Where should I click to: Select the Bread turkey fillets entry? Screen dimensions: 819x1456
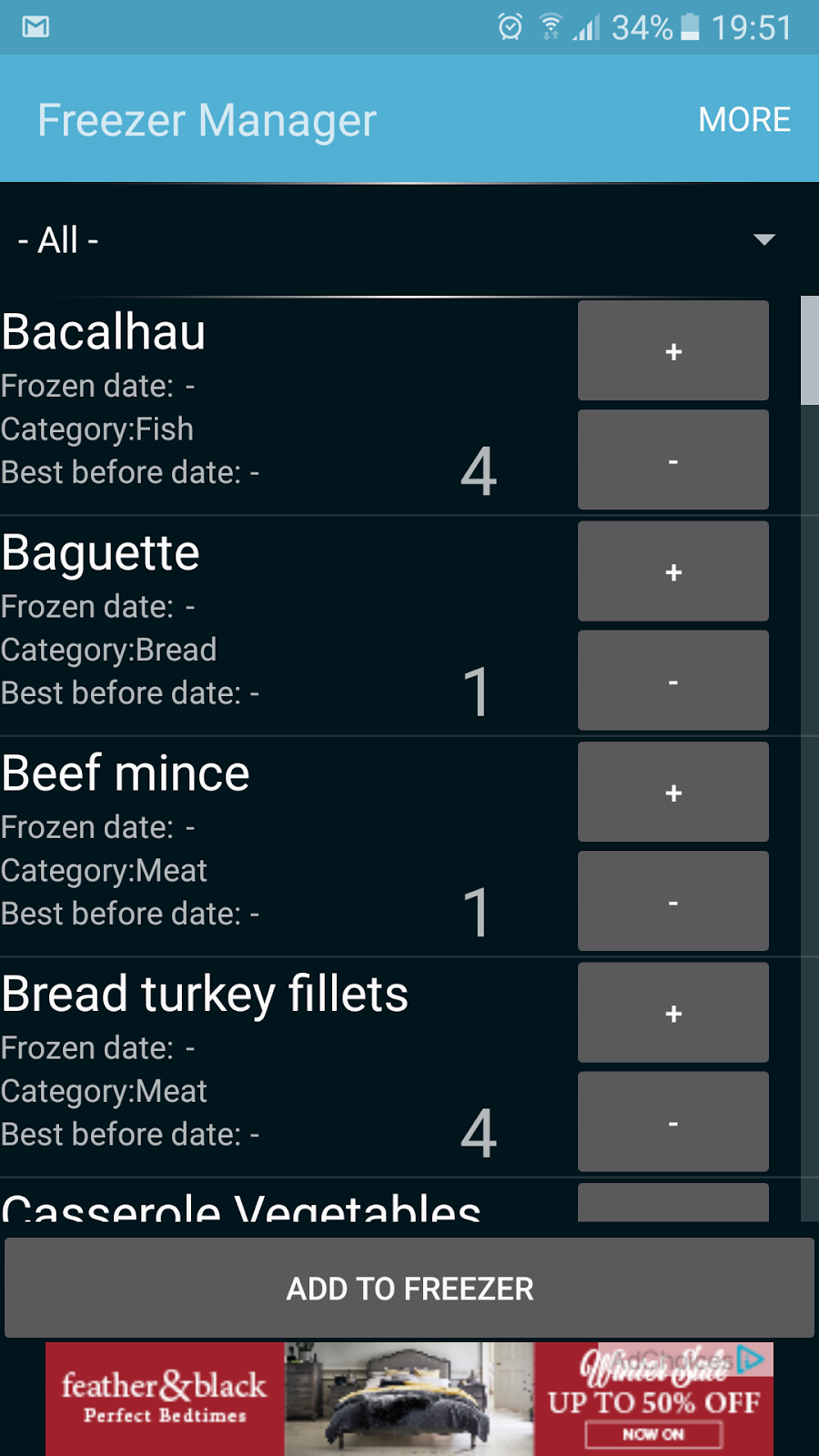click(227, 1067)
